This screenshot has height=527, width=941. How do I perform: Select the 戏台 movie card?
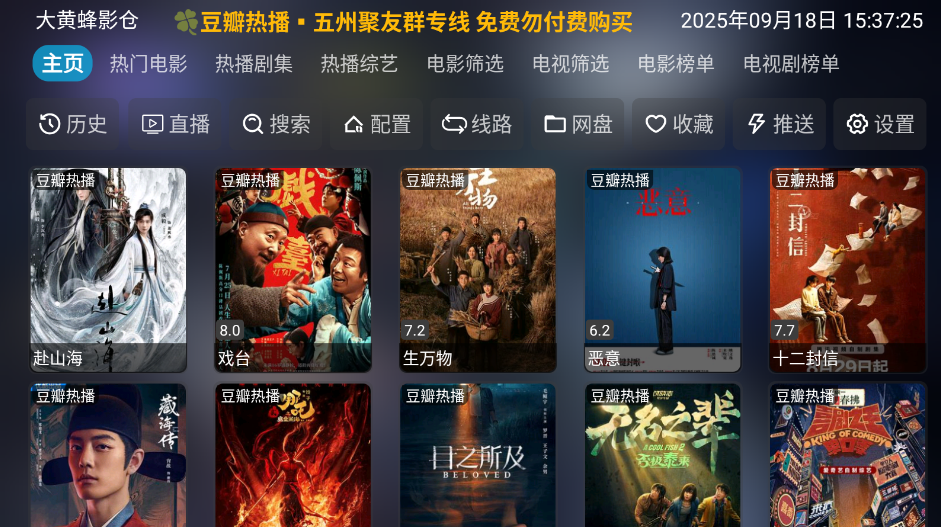point(293,270)
